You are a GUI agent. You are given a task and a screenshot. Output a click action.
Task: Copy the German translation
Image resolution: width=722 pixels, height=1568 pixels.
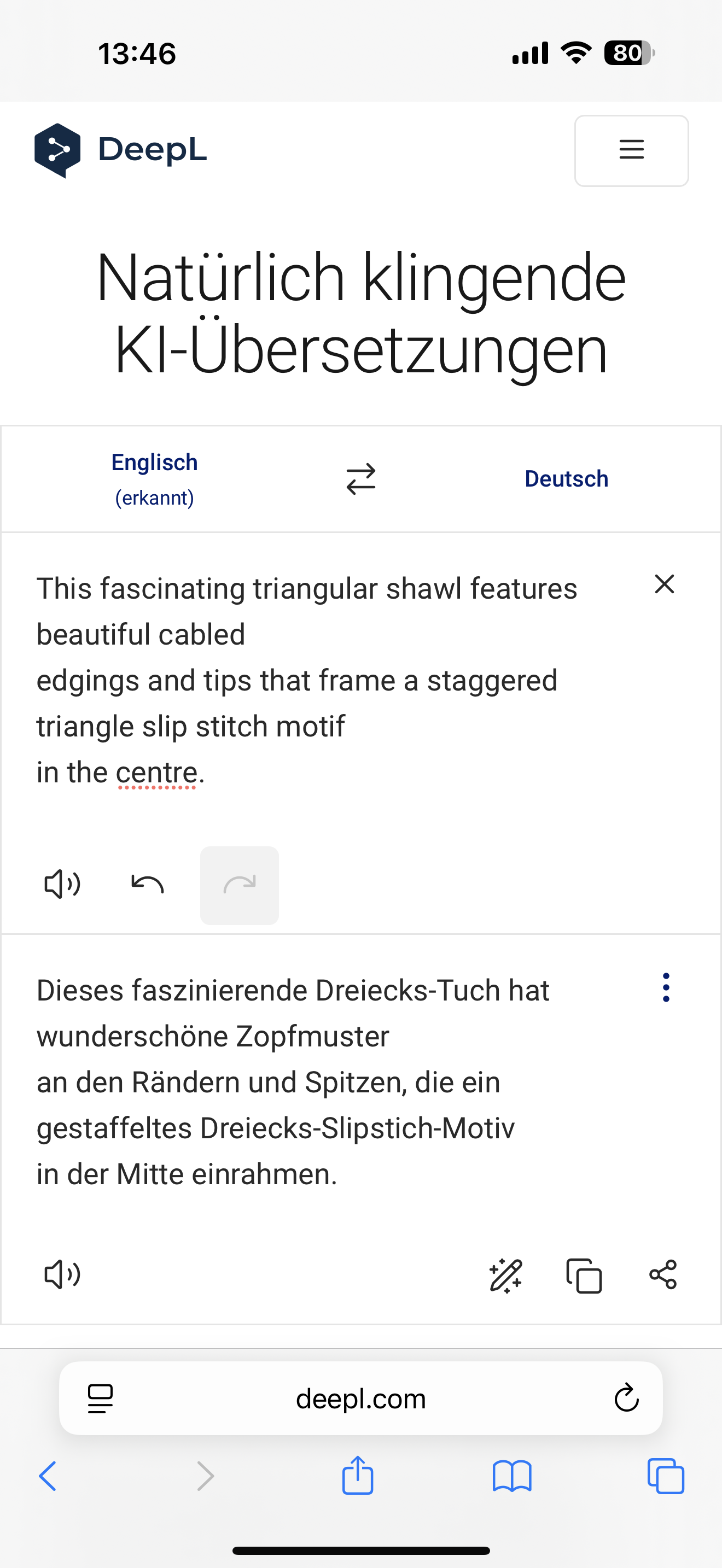click(584, 1275)
